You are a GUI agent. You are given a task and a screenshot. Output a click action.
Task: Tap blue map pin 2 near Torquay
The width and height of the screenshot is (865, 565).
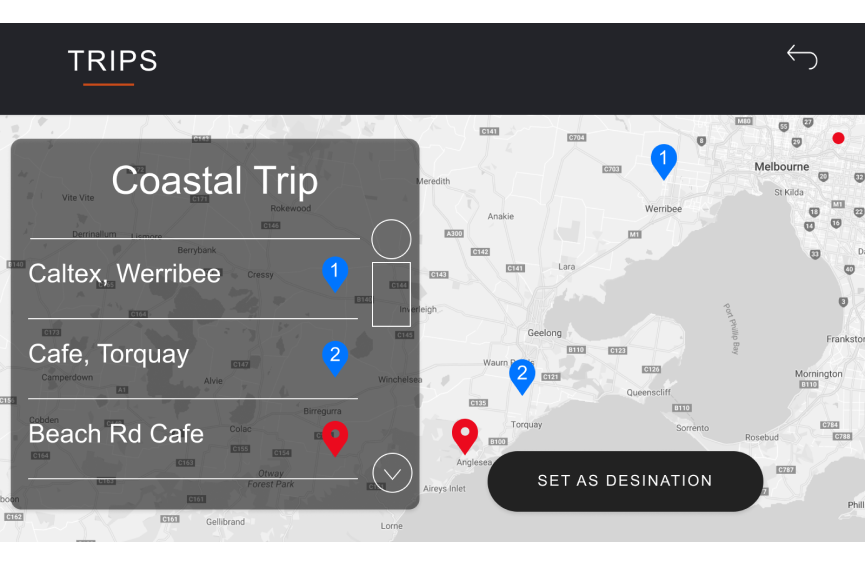tap(522, 374)
